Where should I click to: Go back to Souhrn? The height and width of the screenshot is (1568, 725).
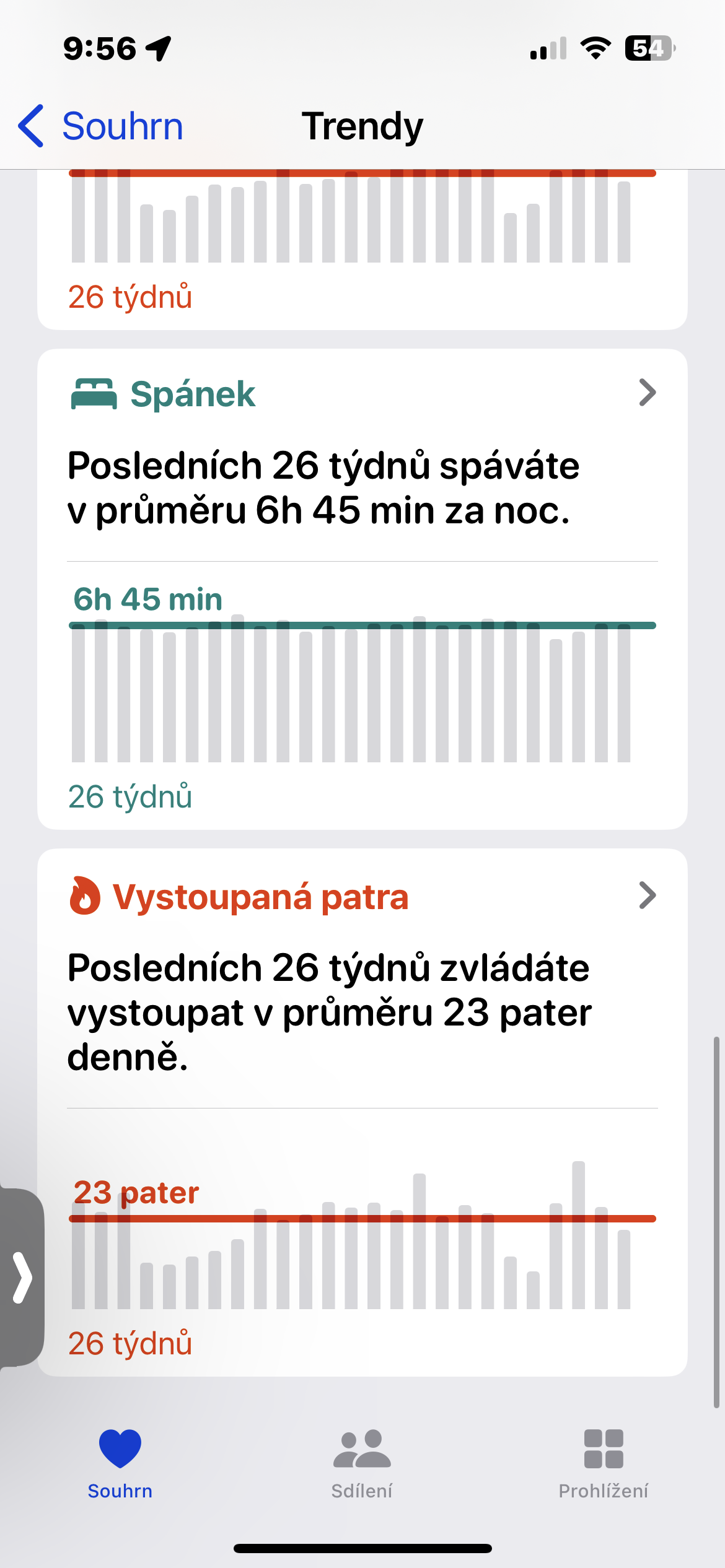(x=102, y=126)
